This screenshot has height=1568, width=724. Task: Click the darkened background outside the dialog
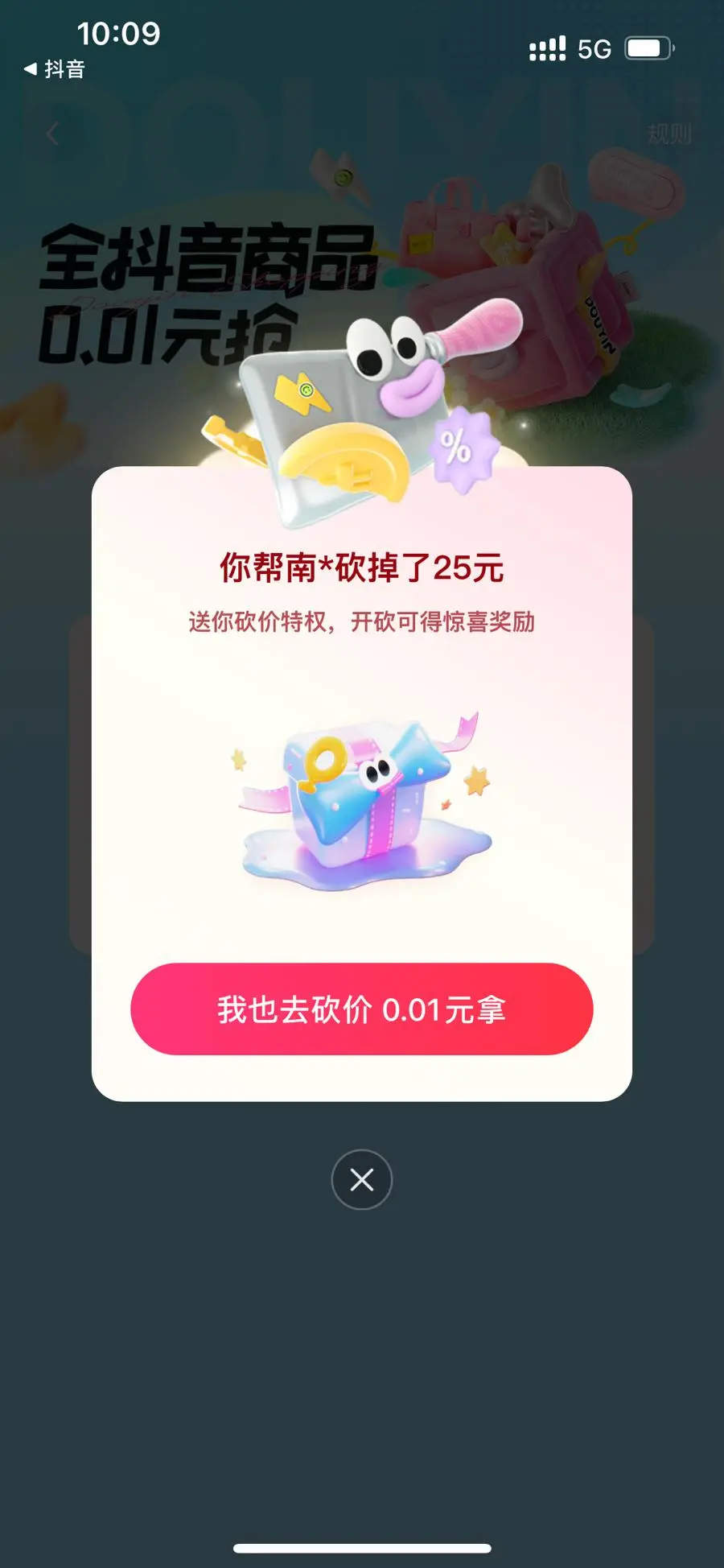[362, 1368]
